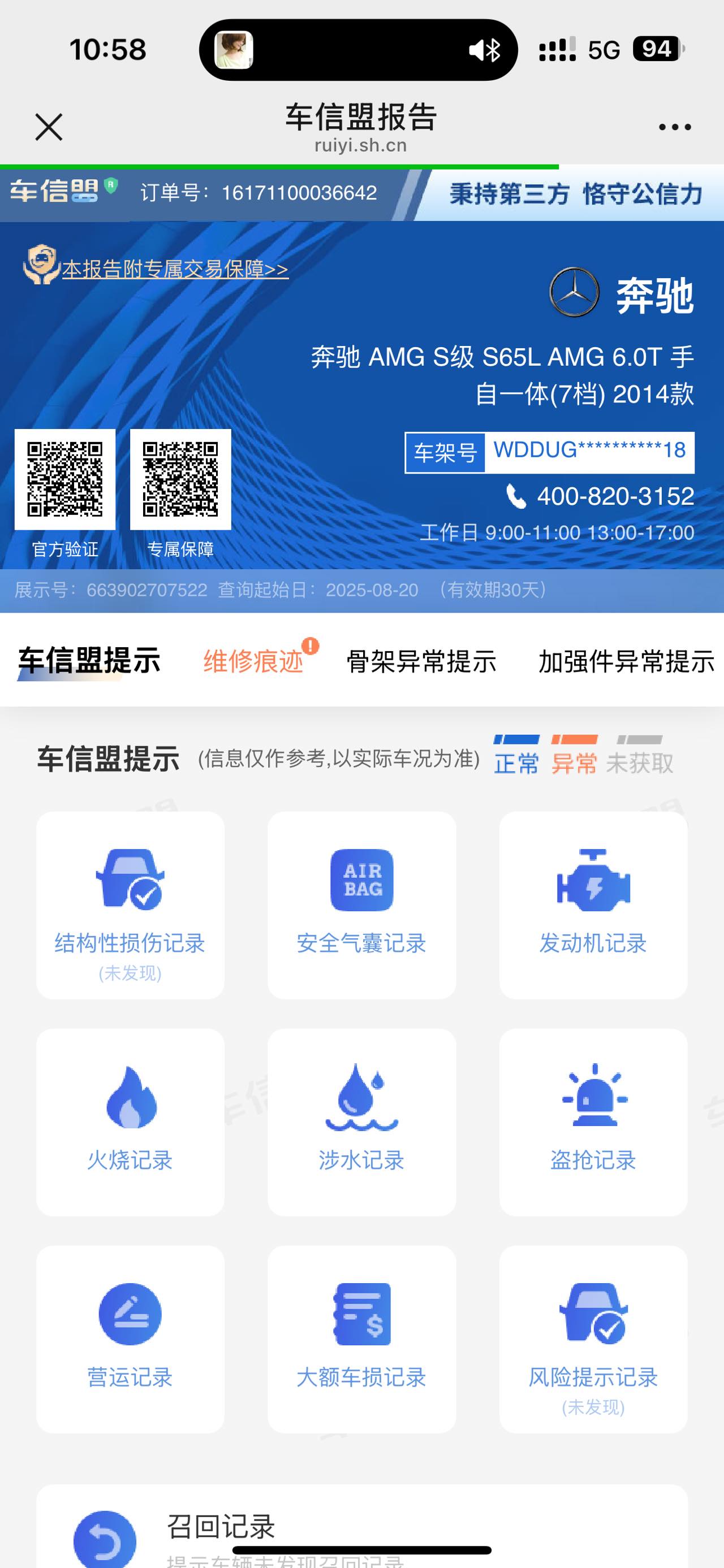Screen dimensions: 724x1568
Task: Select the 车信盟提示 tab
Action: (89, 661)
